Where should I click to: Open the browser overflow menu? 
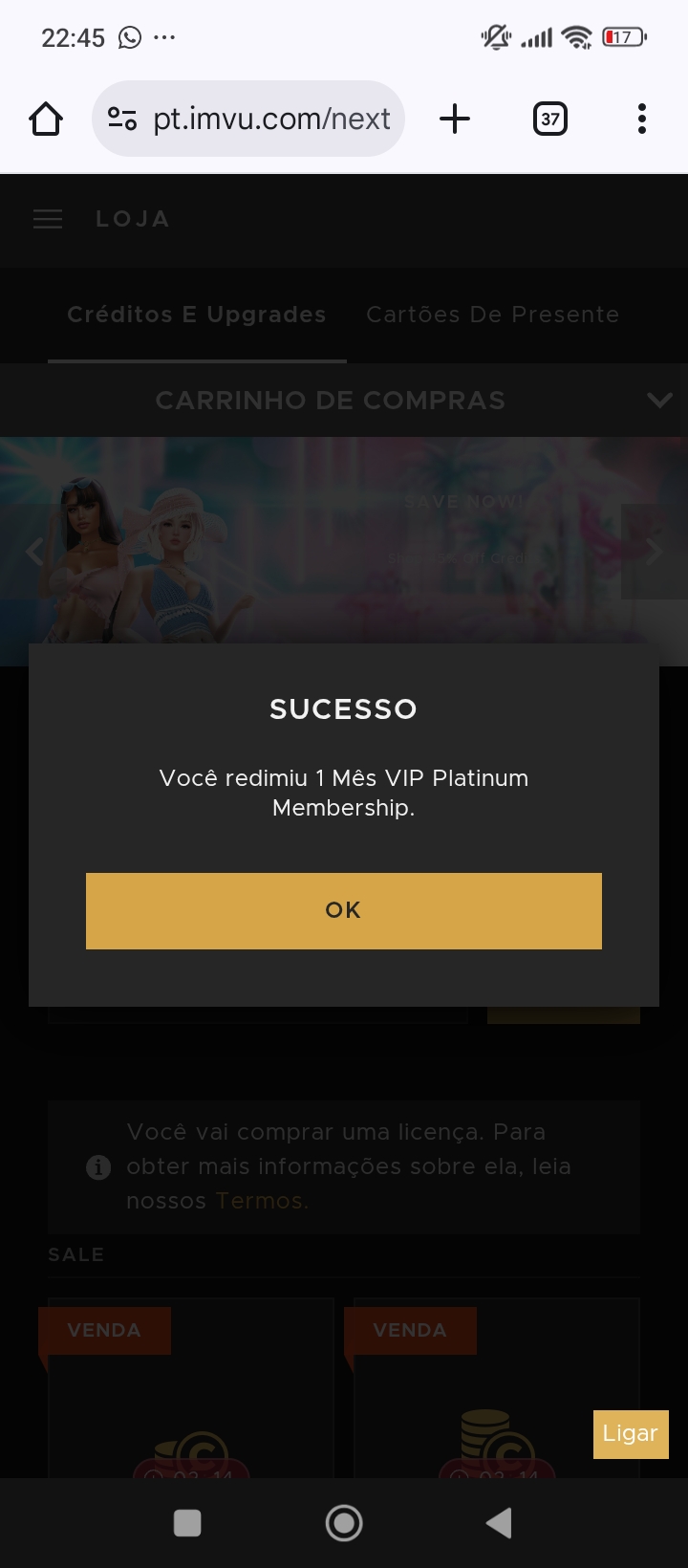tap(642, 120)
